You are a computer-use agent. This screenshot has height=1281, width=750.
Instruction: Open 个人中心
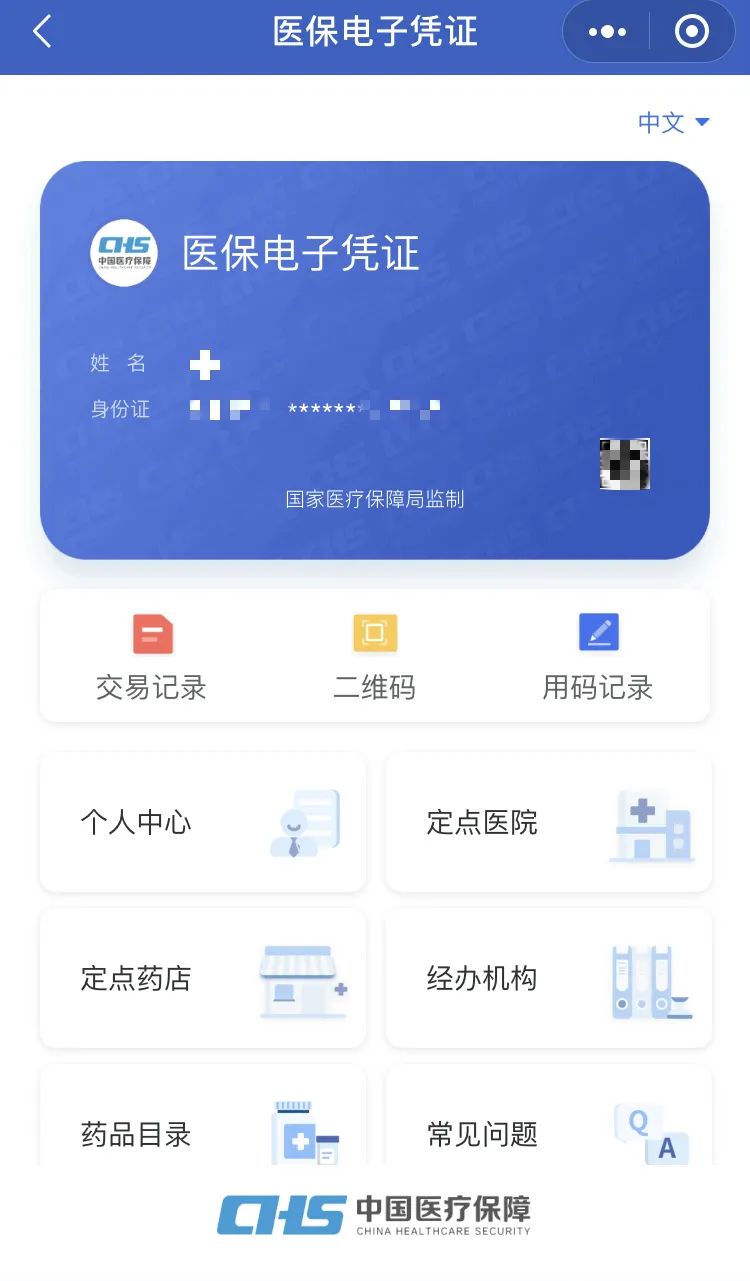(x=203, y=822)
